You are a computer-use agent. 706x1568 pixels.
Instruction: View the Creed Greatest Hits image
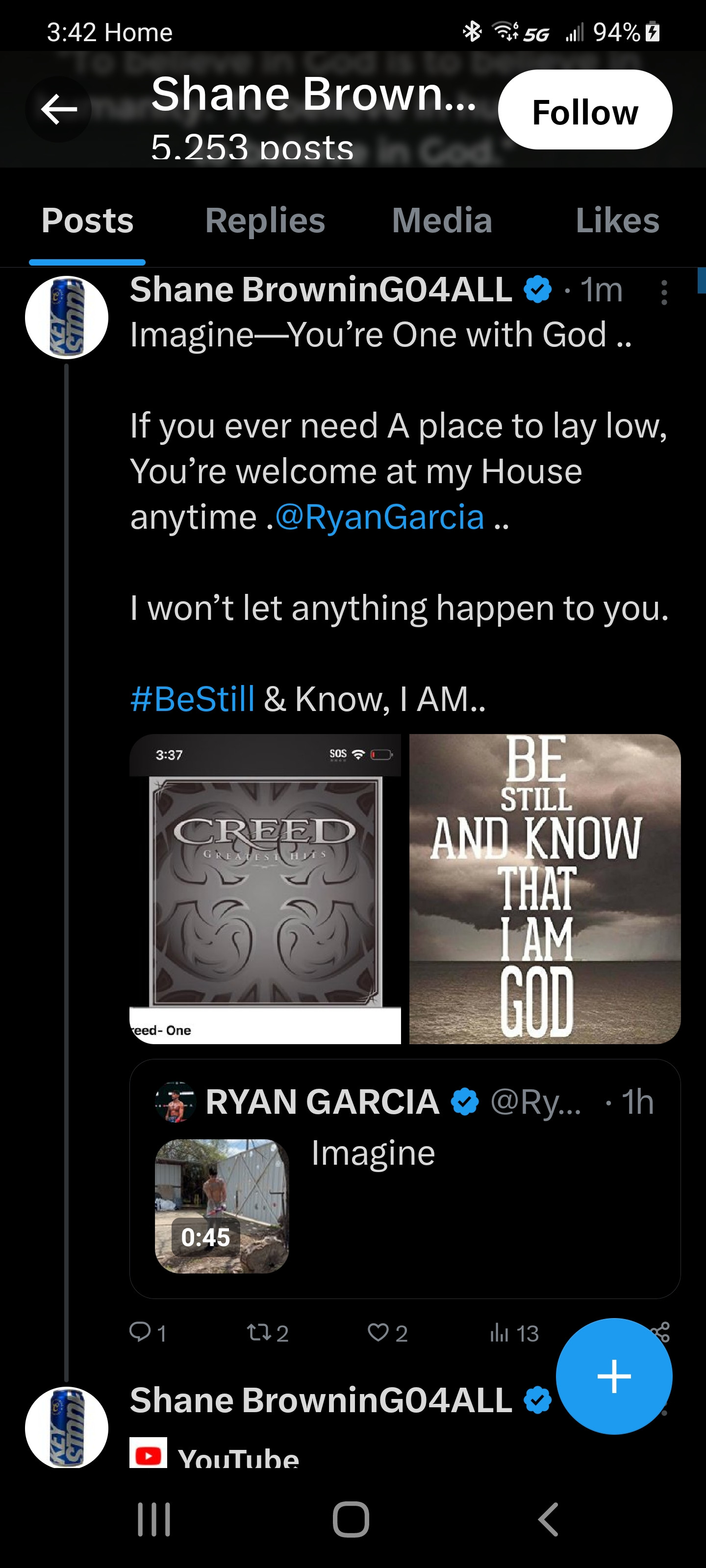pyautogui.click(x=265, y=889)
